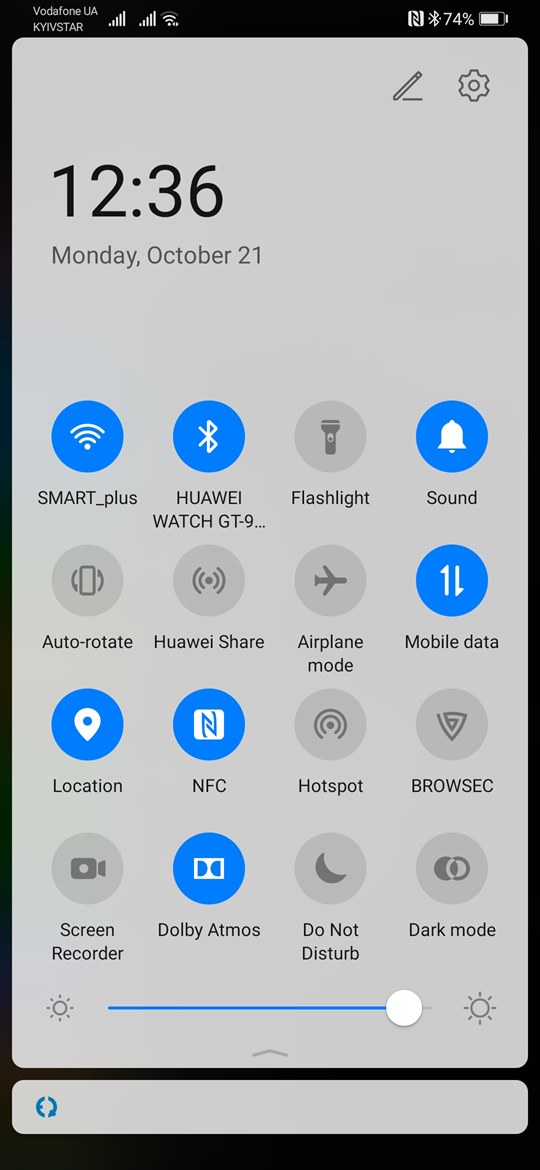Turn off NFC
Image resolution: width=540 pixels, height=1170 pixels.
[209, 725]
